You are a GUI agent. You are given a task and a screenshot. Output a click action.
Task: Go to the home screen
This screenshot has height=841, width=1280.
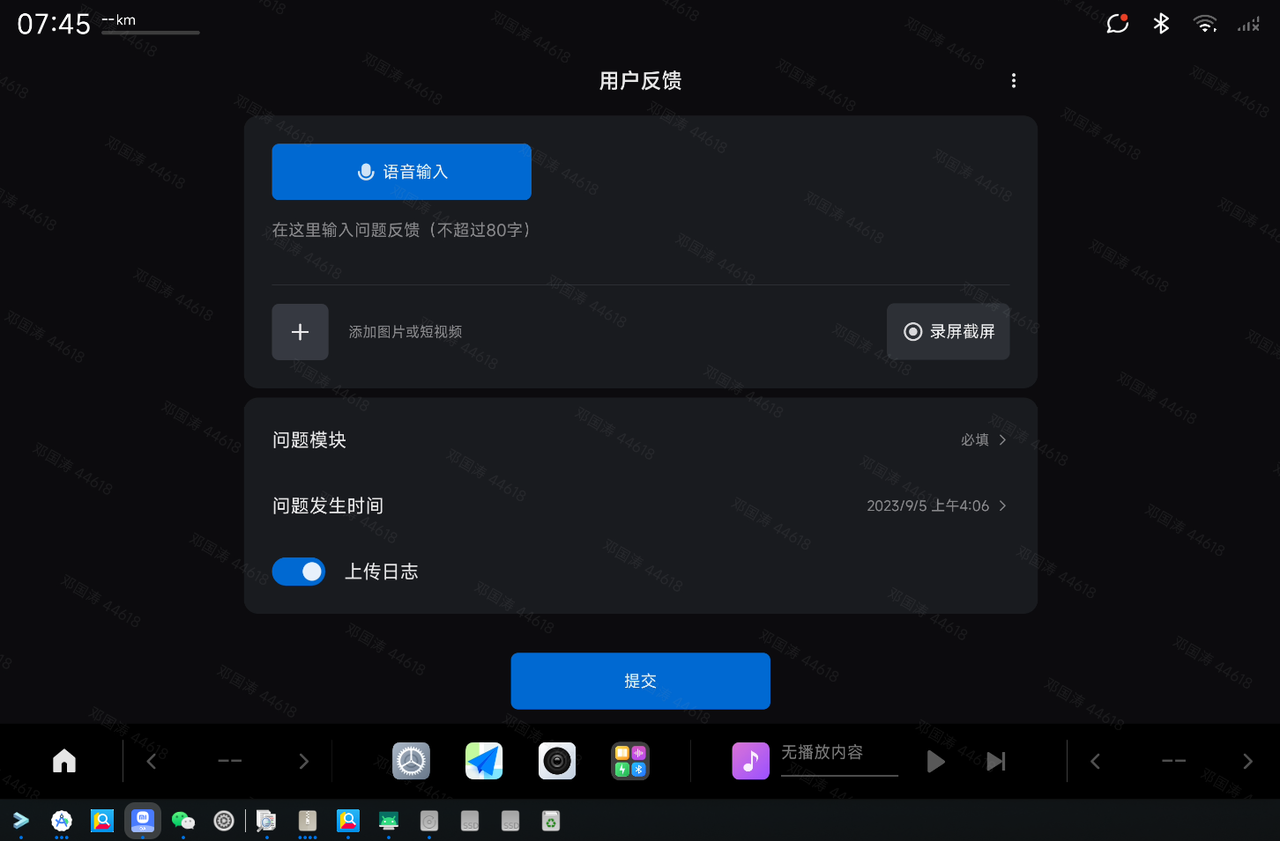pos(64,761)
